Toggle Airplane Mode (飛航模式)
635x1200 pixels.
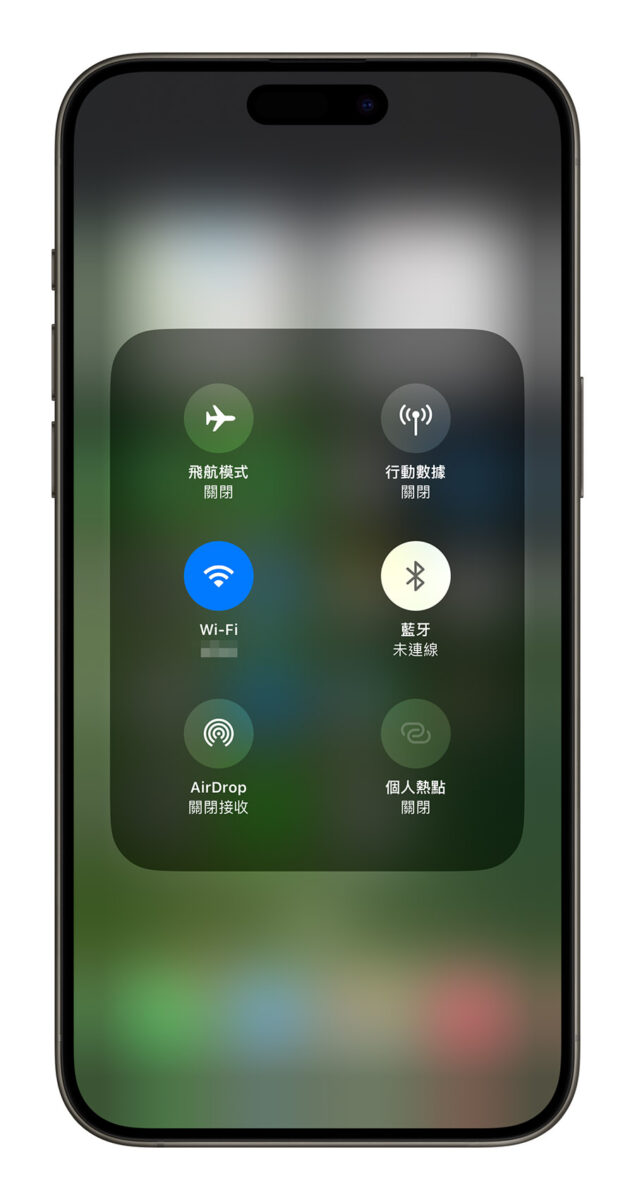(219, 418)
